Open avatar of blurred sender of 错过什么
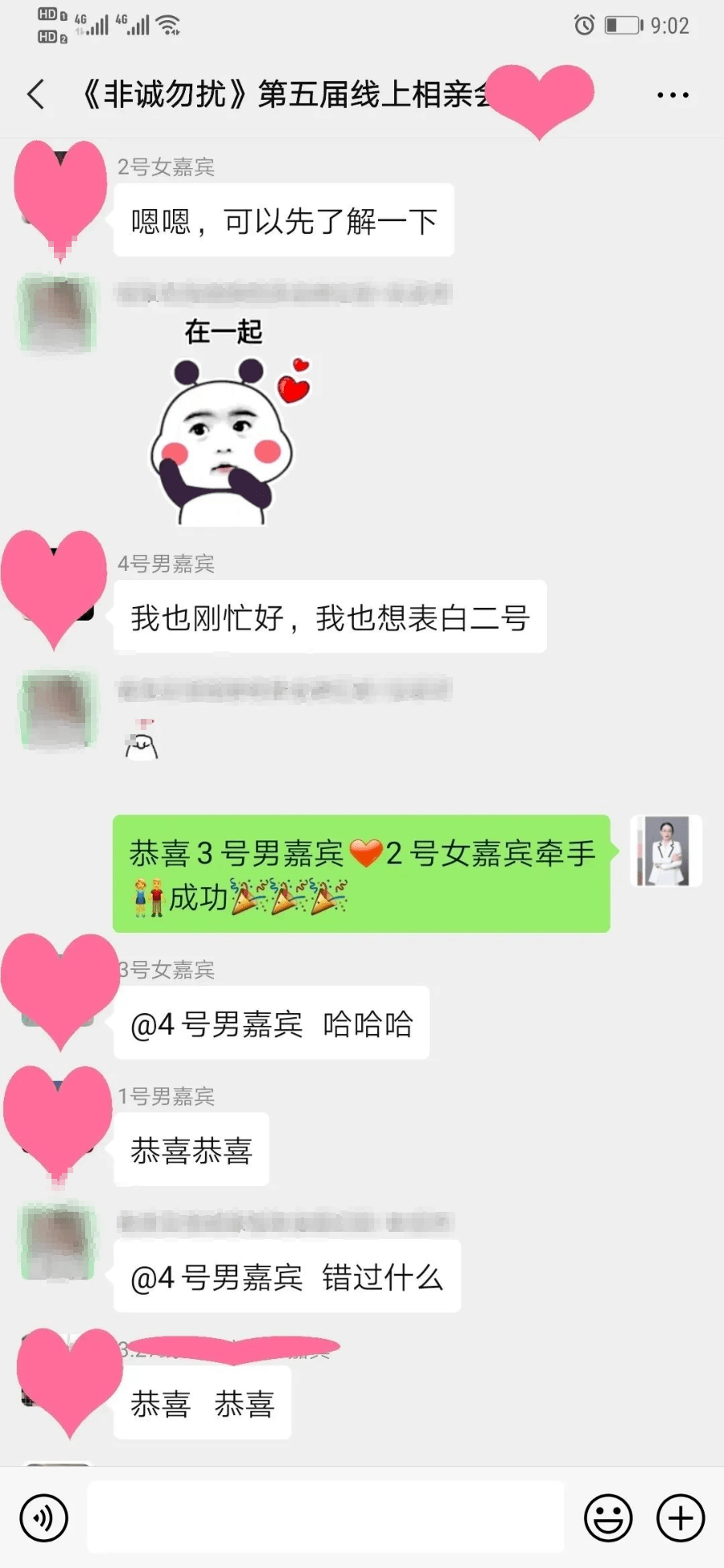Screen dimensions: 724x1568 (58, 1242)
